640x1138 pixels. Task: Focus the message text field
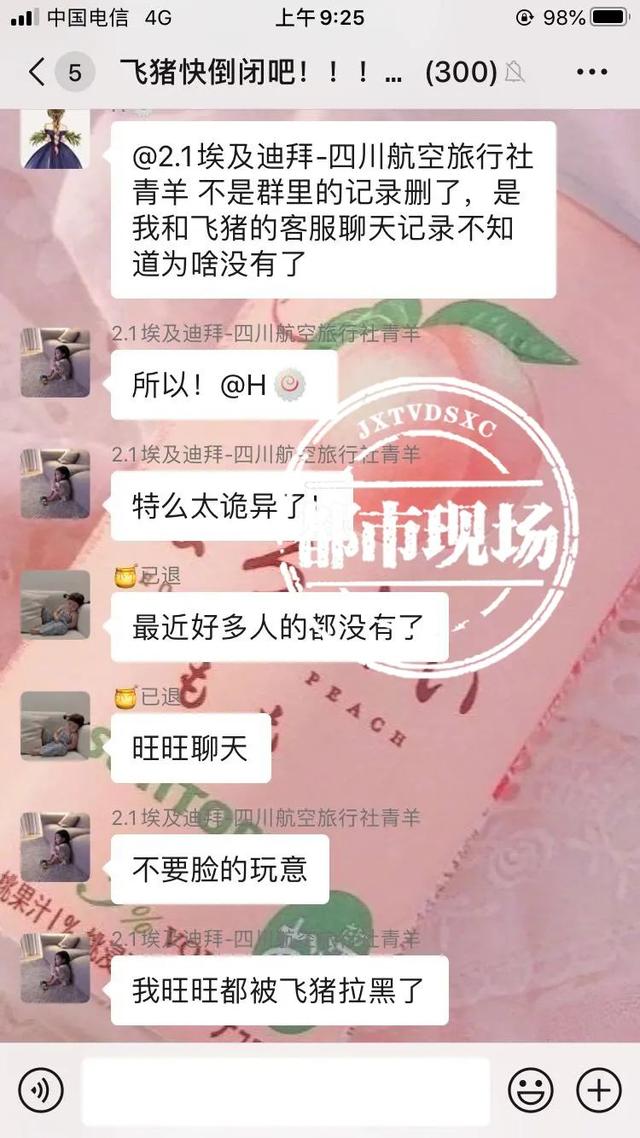tap(285, 1090)
